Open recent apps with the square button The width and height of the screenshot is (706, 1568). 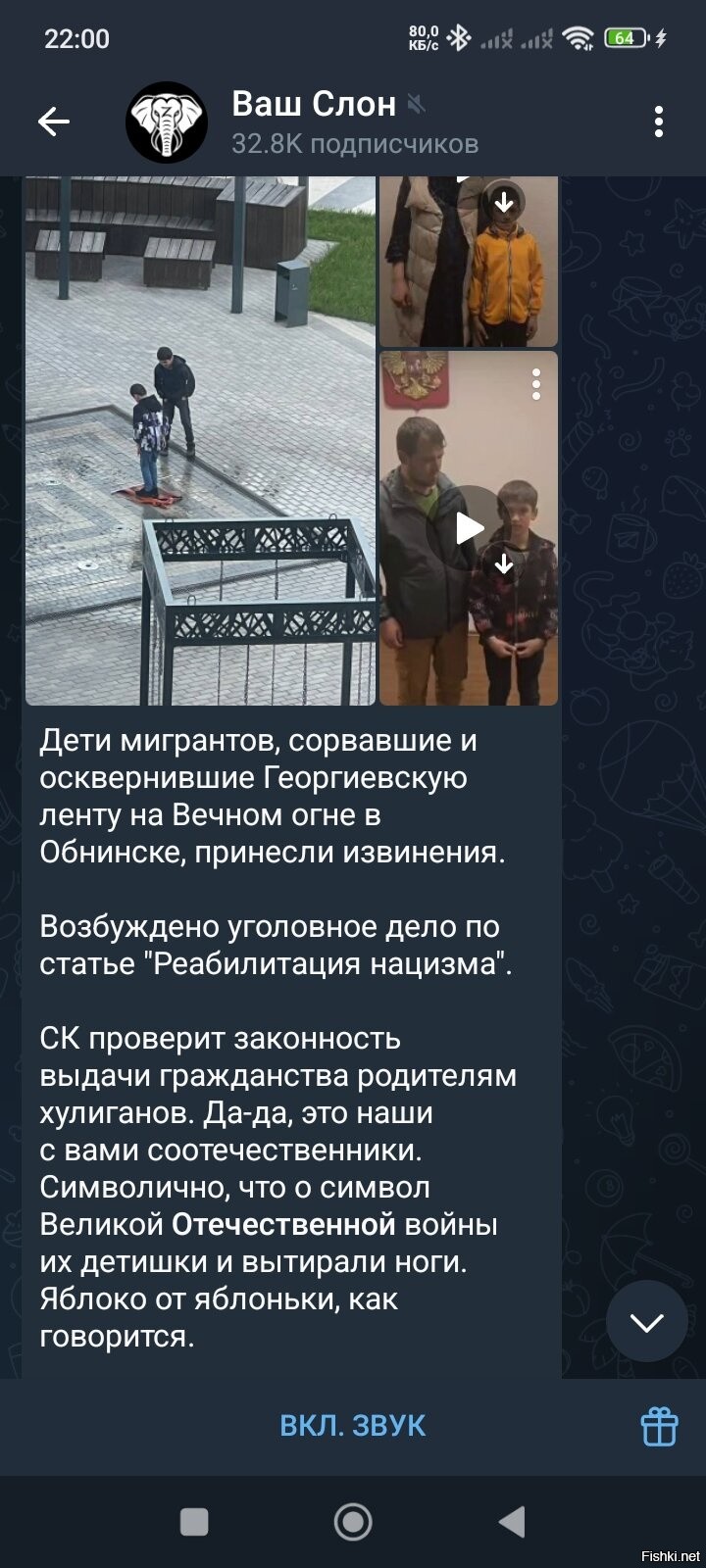tap(194, 1521)
